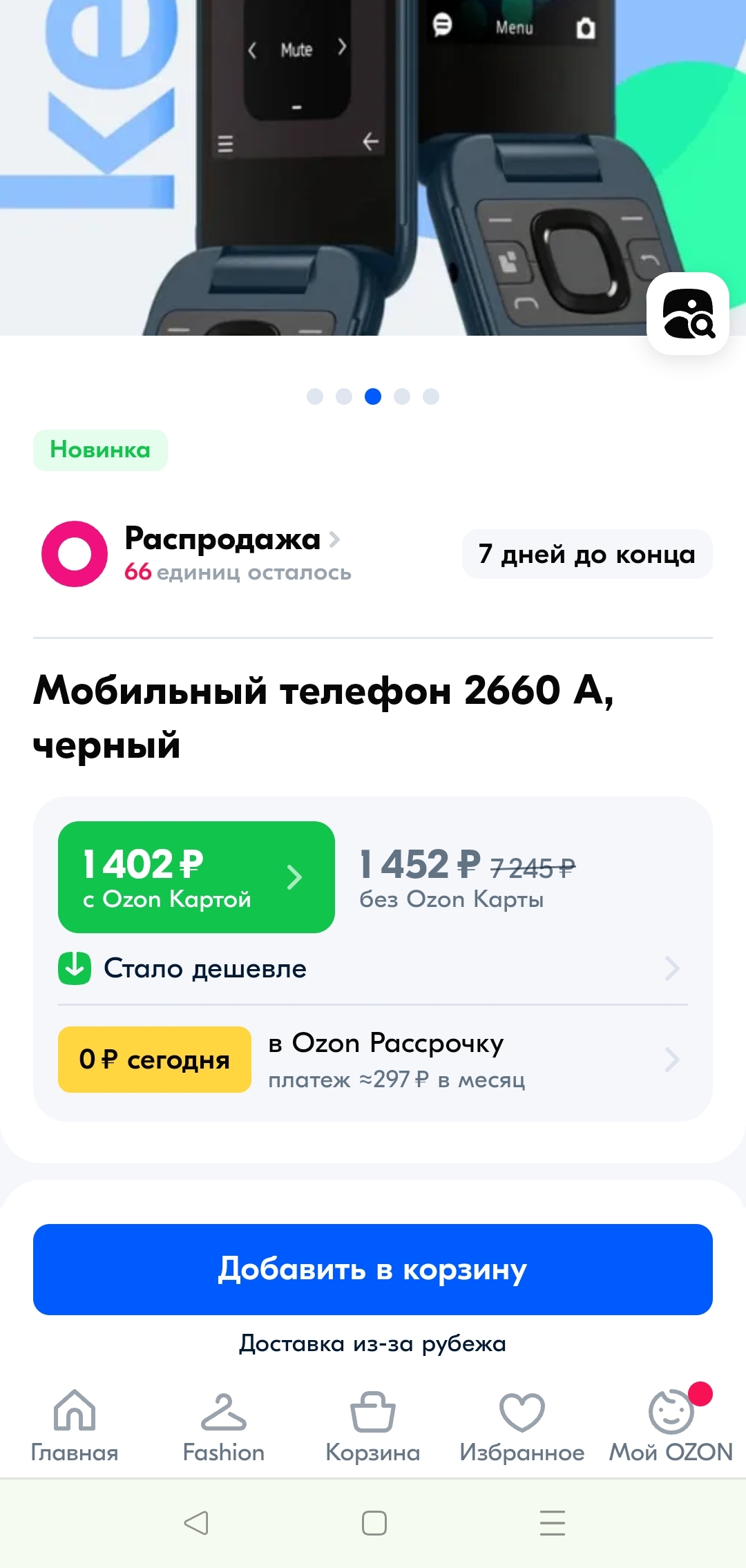Open the Мой OZON profile tab
746x1568 pixels.
(671, 1426)
